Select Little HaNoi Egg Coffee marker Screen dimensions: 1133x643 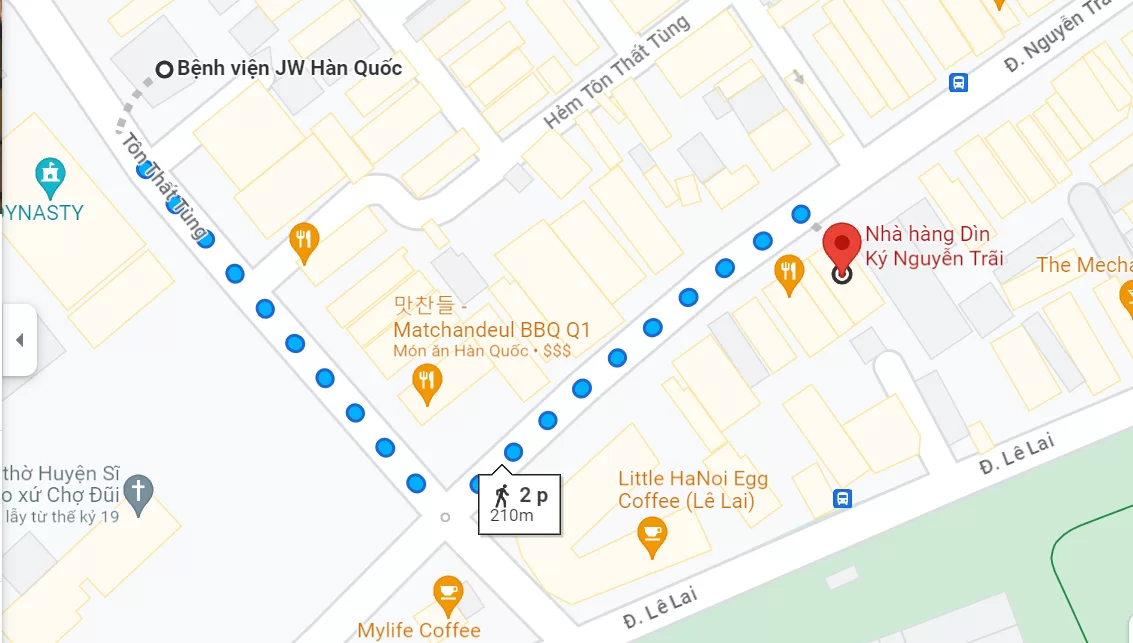pos(652,535)
